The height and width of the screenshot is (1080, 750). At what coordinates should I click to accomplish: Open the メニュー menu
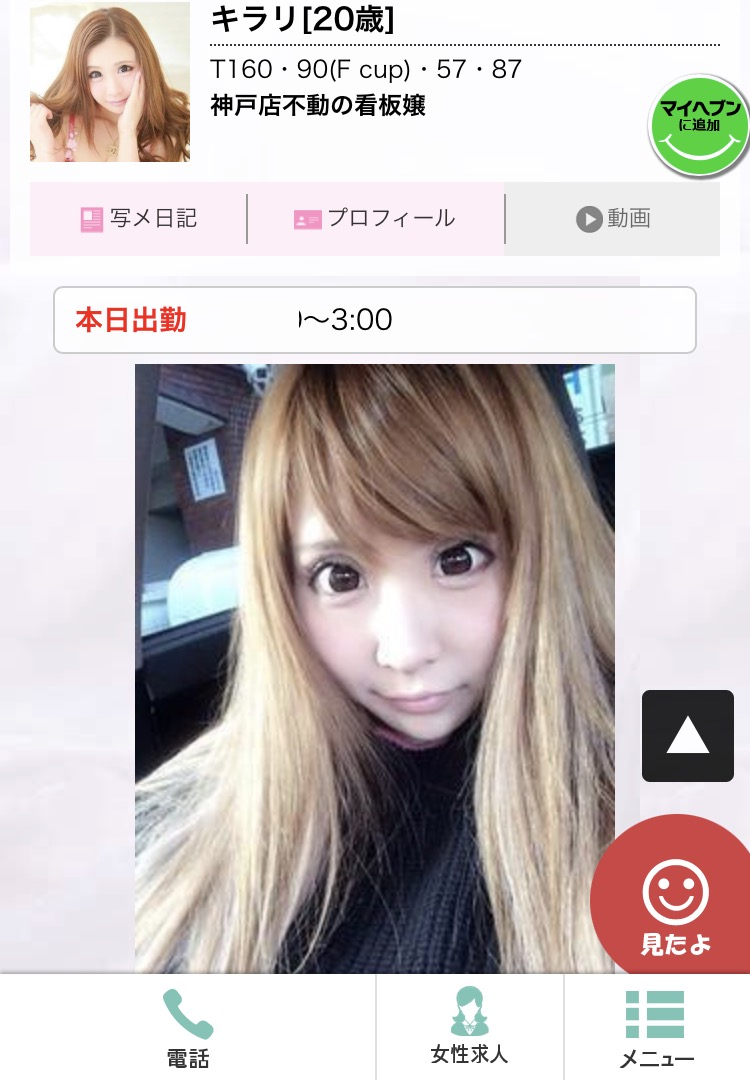[x=656, y=1028]
